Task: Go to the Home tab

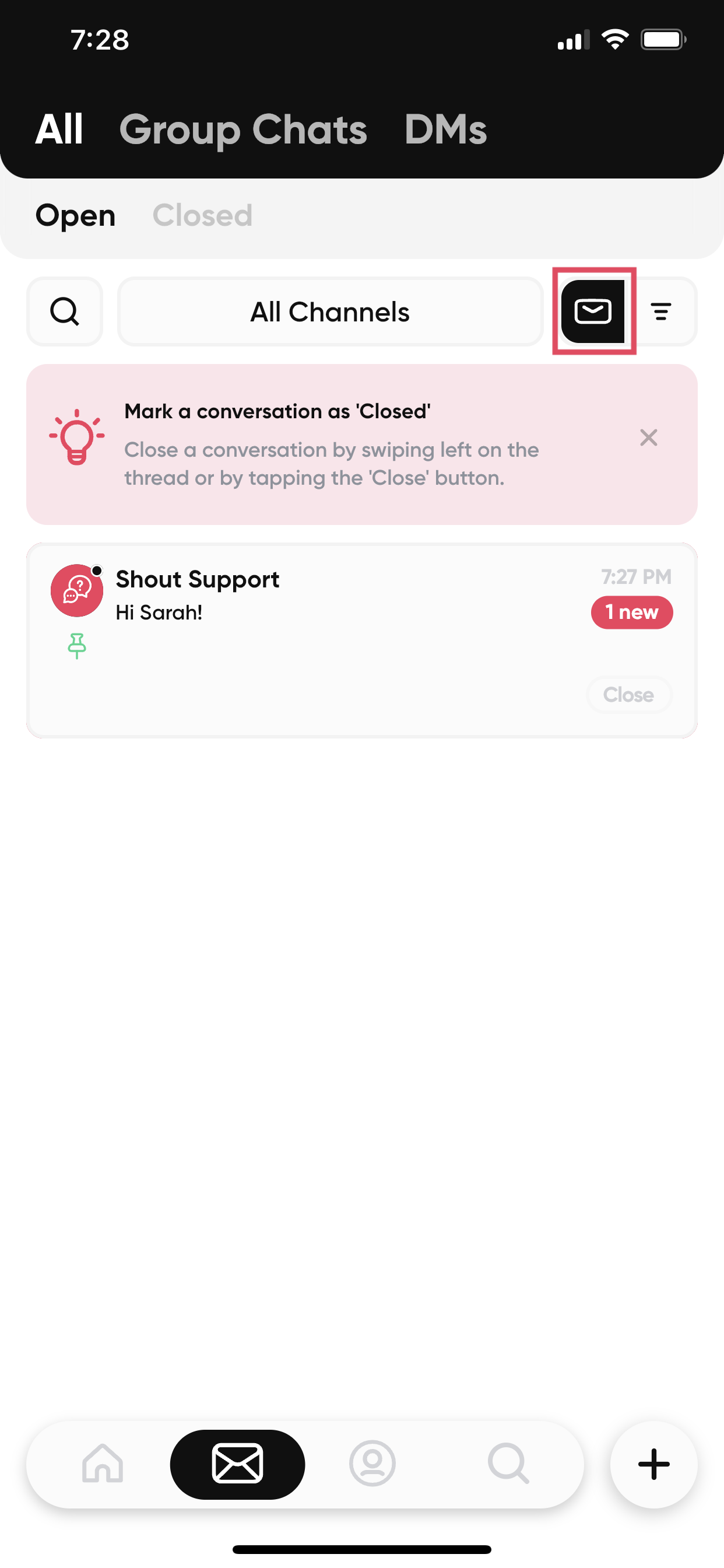Action: [102, 1464]
